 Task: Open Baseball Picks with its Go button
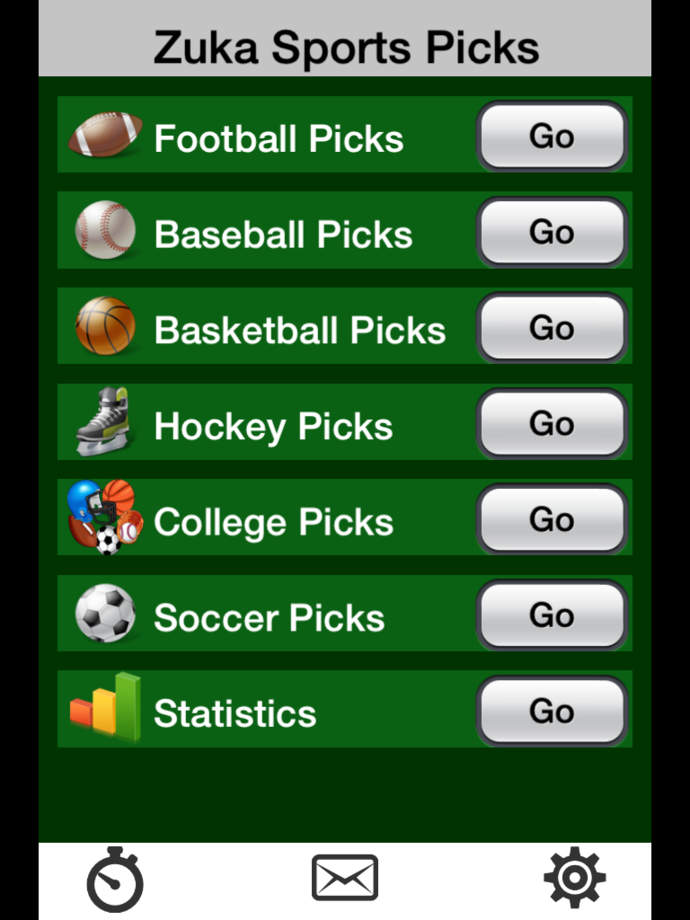551,232
